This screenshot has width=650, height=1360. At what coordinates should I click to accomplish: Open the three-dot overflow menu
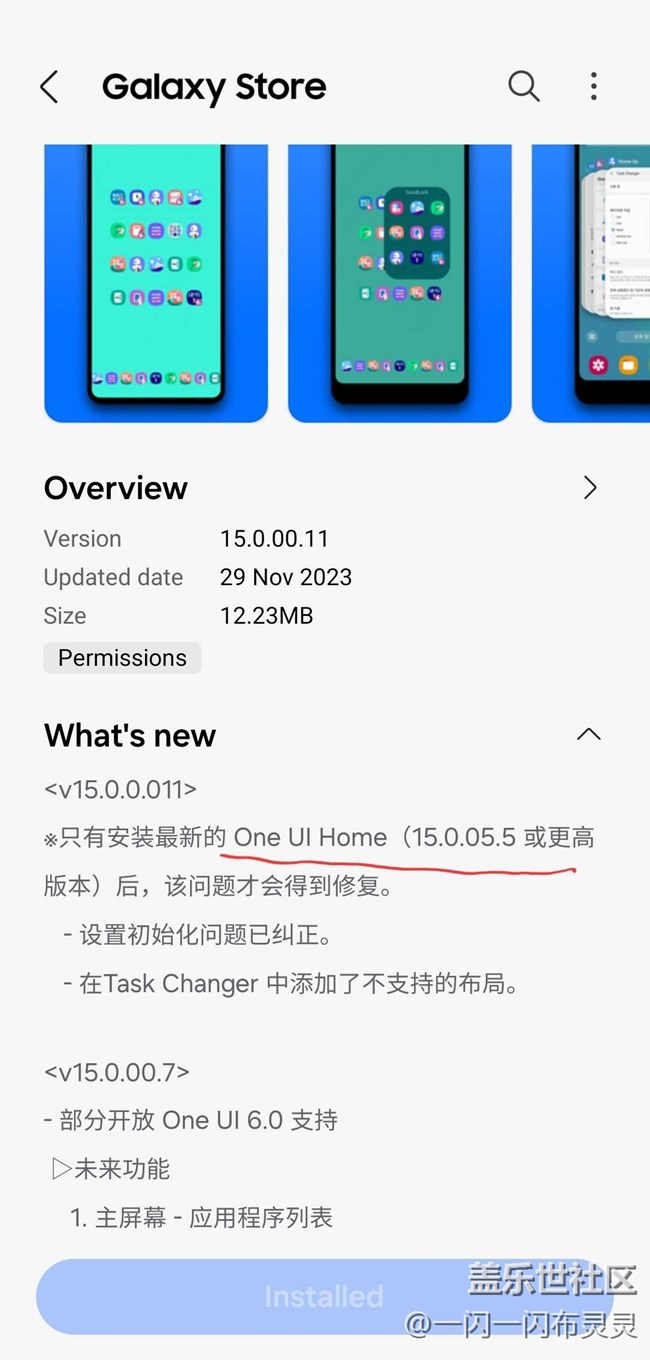click(593, 86)
